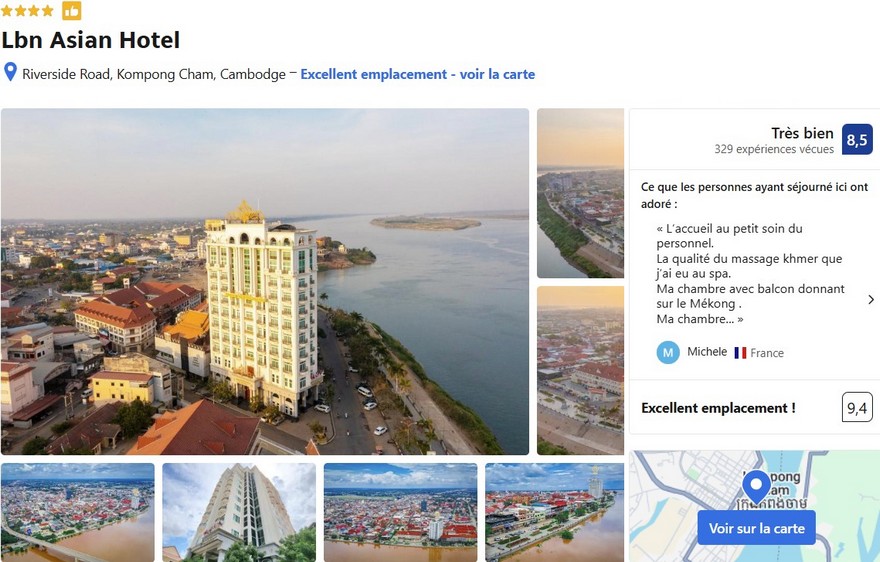View third bottom-row city panorama photo
This screenshot has height=562, width=880.
click(400, 511)
